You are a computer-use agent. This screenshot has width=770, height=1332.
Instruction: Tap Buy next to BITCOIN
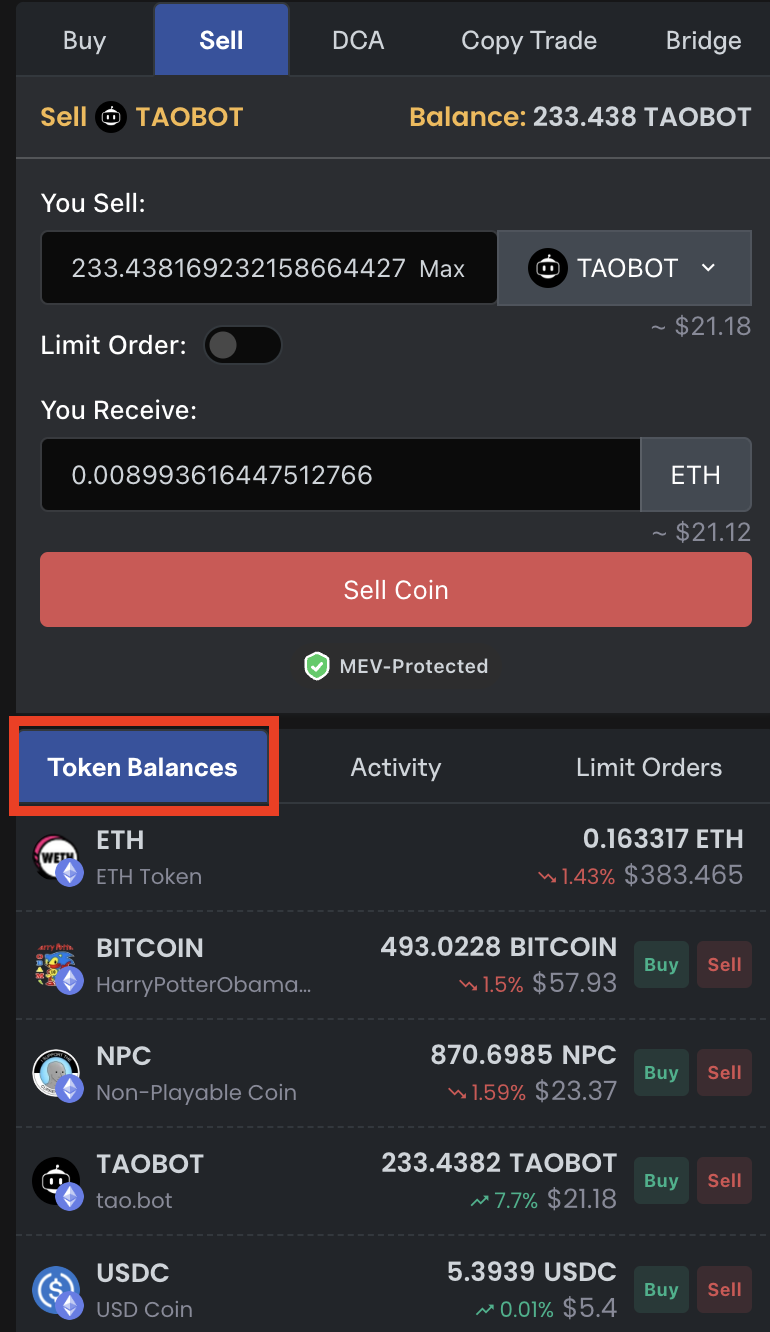[x=661, y=965]
